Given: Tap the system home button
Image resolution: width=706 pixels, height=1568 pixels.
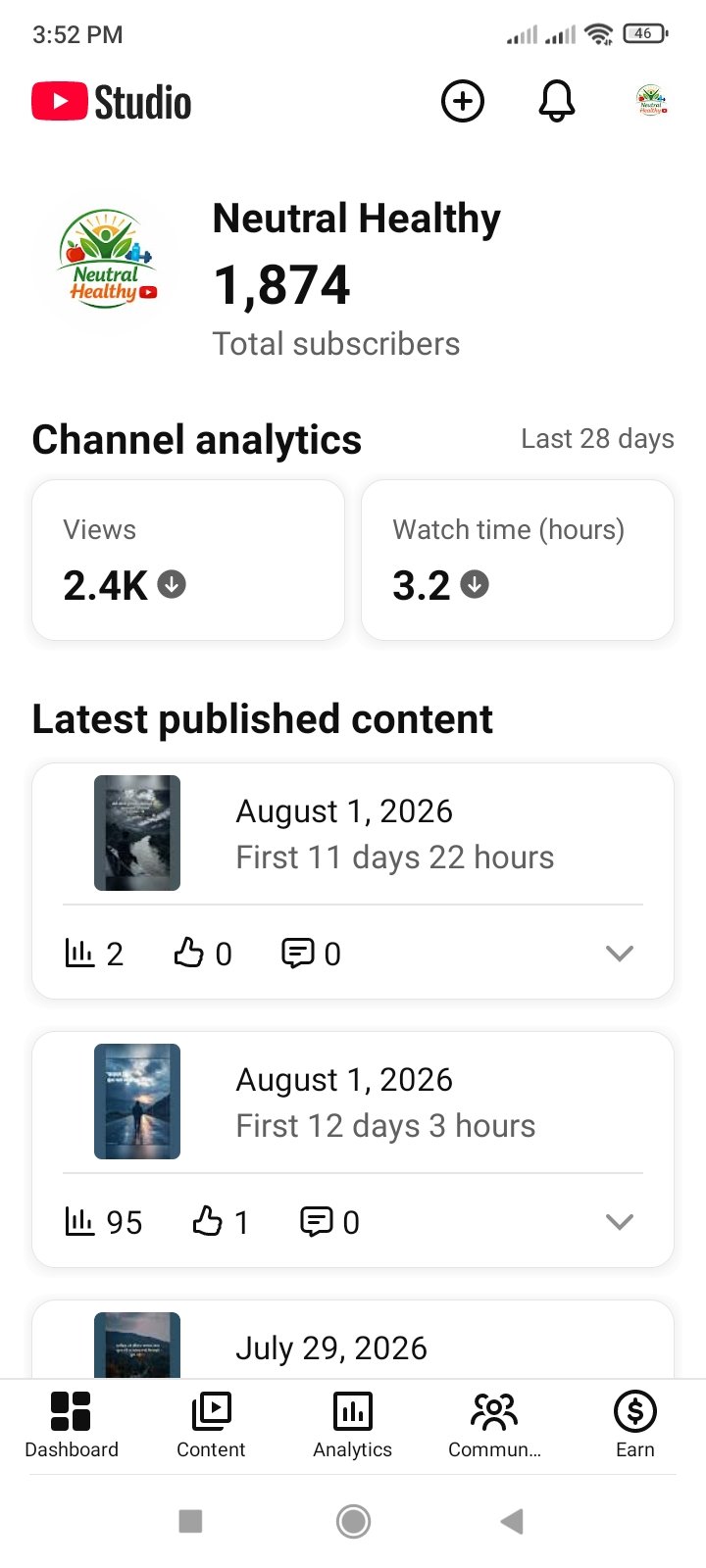Looking at the screenshot, I should 353,1521.
